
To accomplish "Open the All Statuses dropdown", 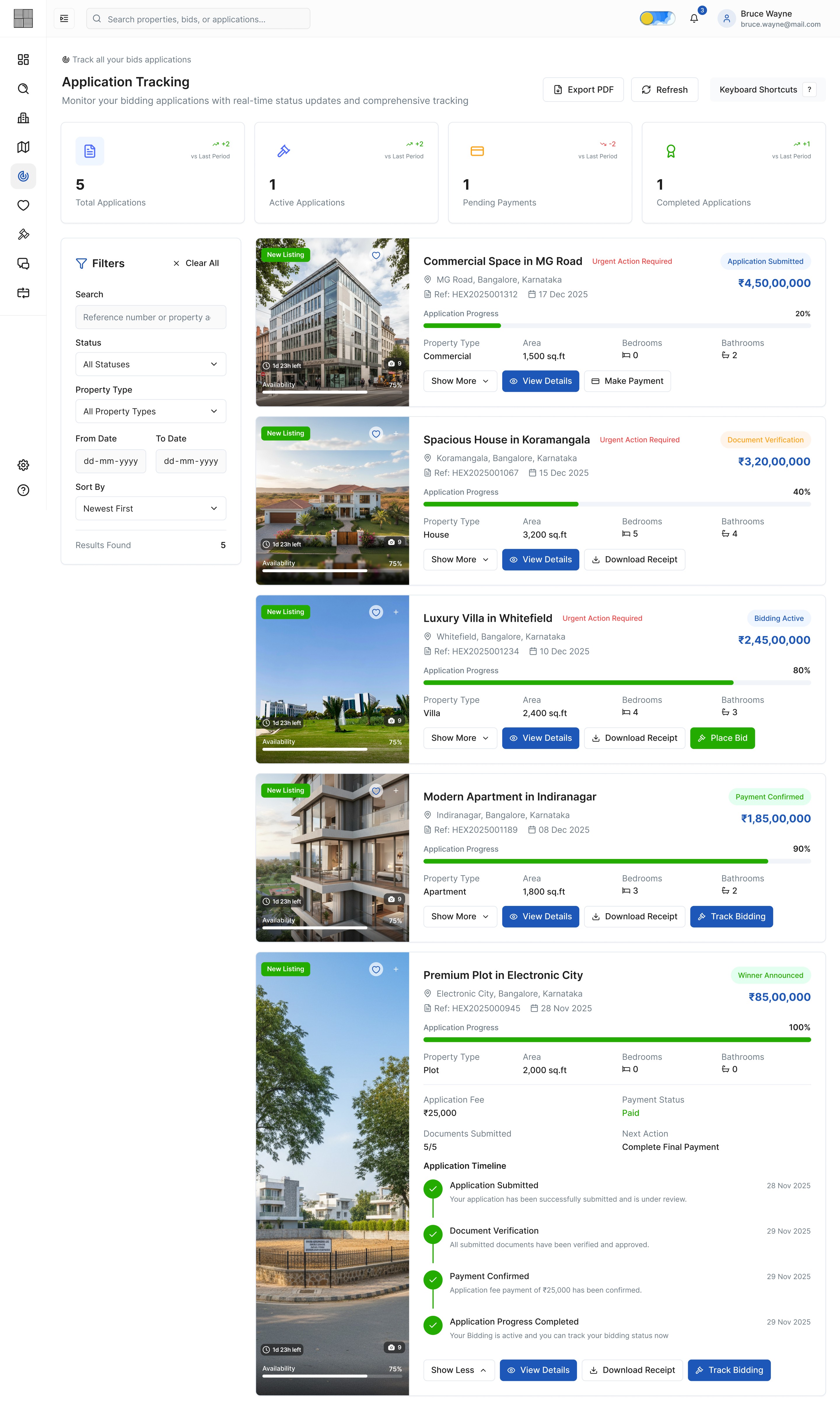I will click(x=150, y=364).
